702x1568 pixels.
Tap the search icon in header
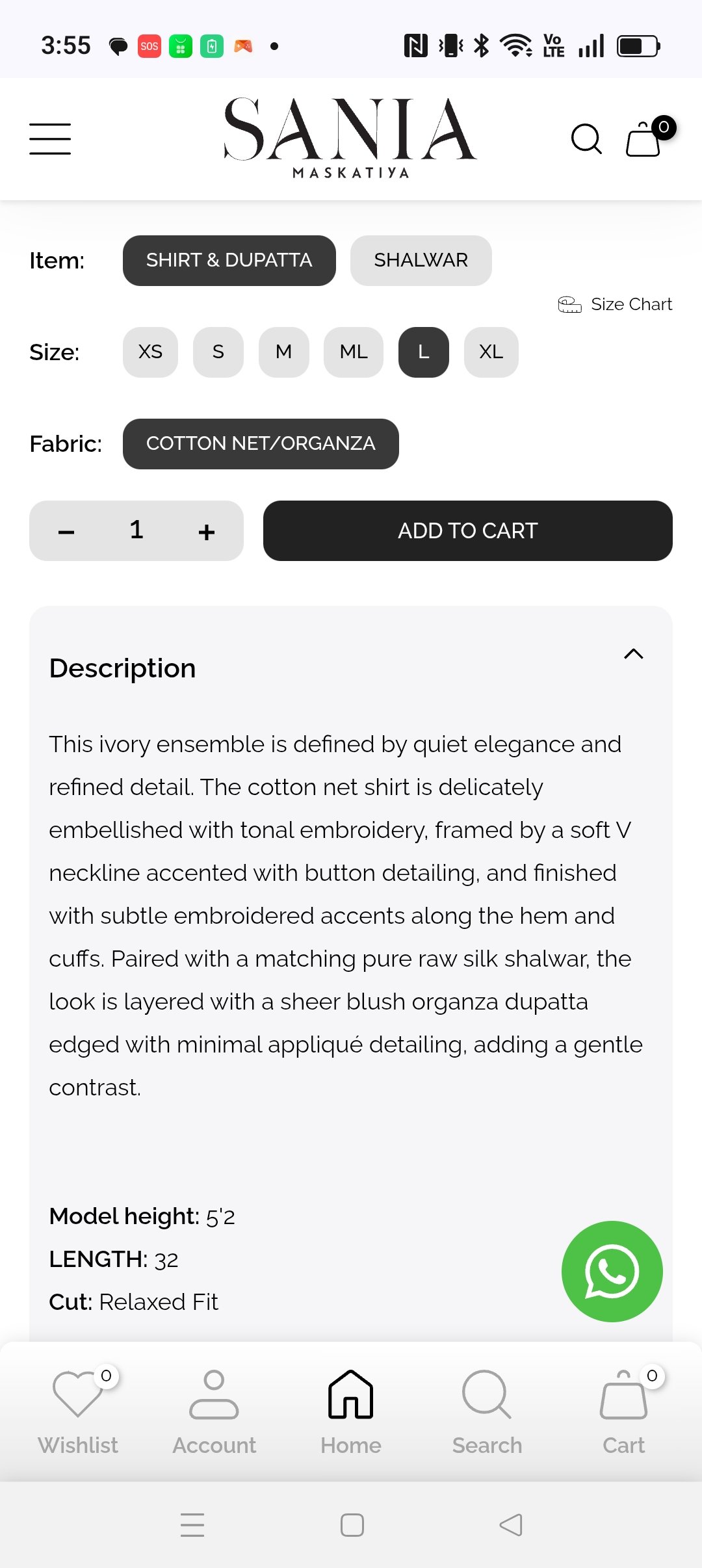pyautogui.click(x=586, y=138)
